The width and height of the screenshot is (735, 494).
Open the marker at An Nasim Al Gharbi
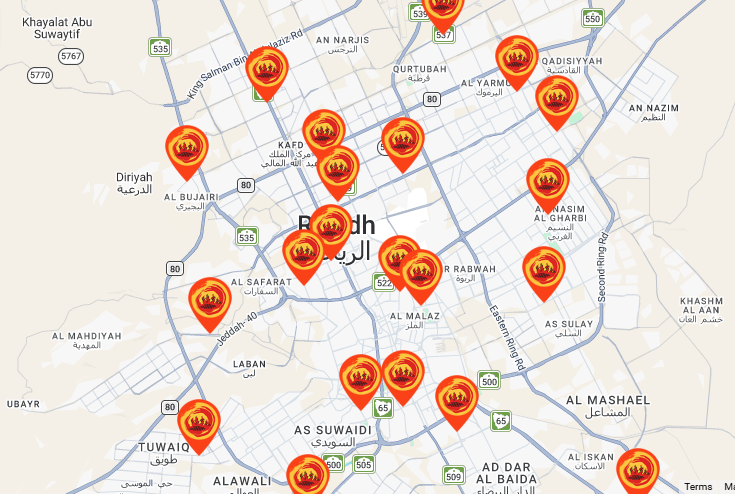pyautogui.click(x=548, y=182)
